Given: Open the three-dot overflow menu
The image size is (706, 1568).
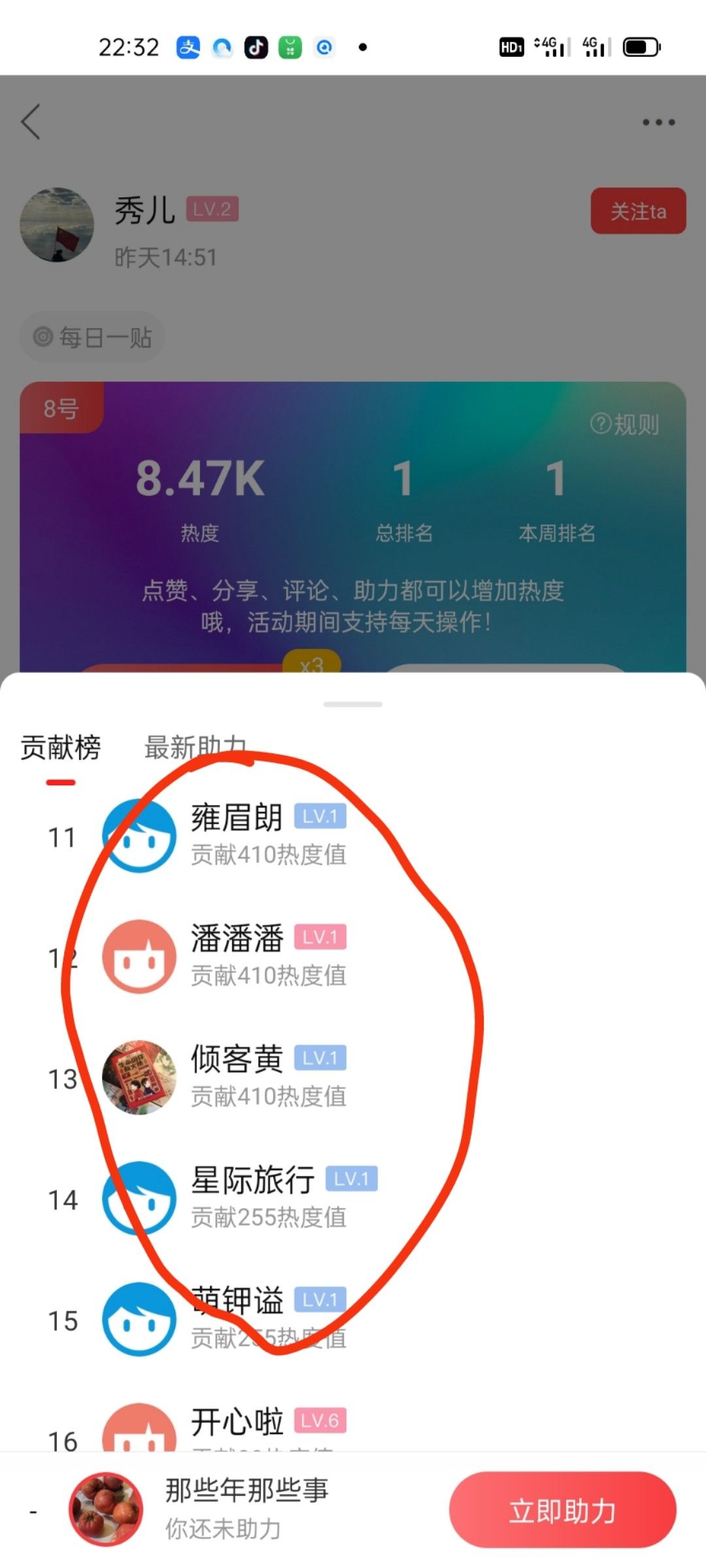Looking at the screenshot, I should pos(658,122).
